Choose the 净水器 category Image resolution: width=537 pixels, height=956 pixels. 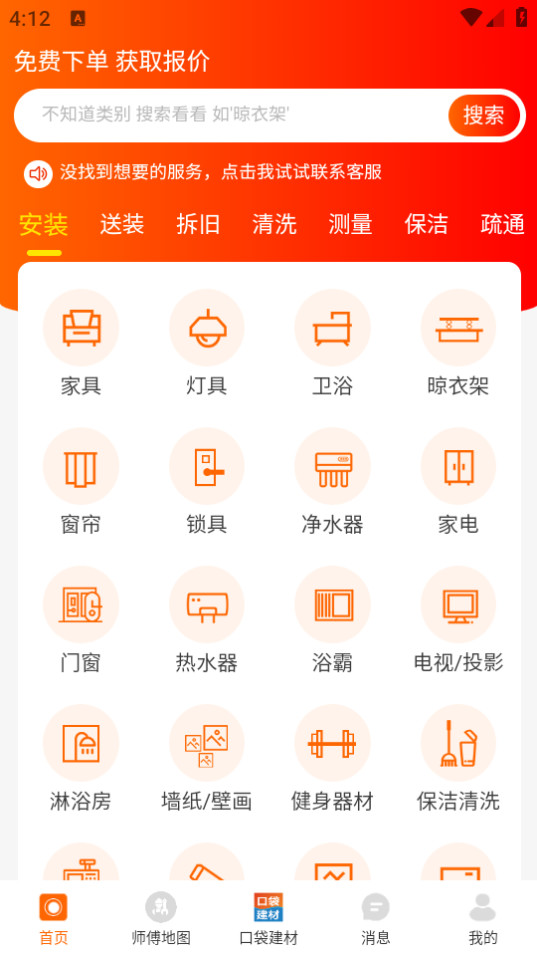tap(332, 482)
